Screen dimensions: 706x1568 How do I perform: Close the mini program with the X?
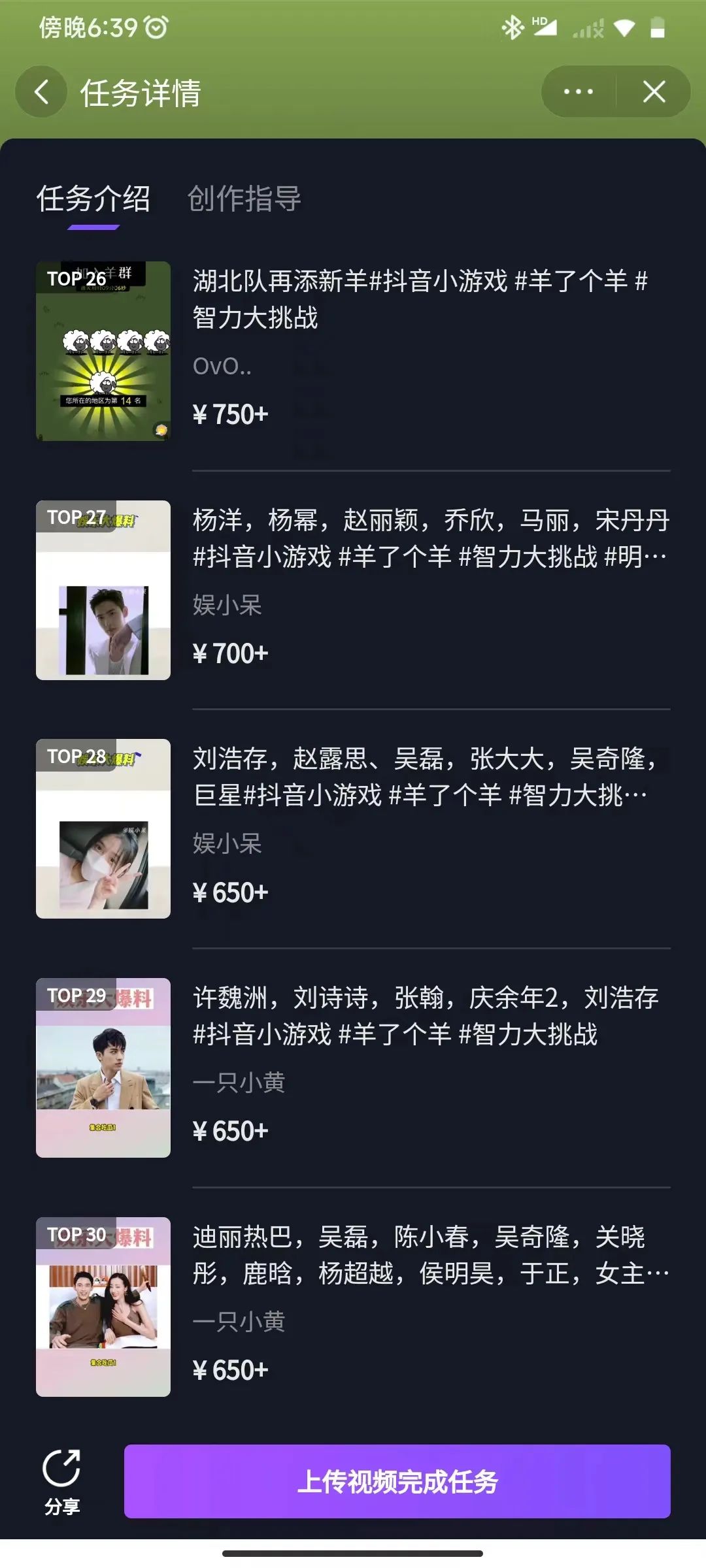(x=654, y=92)
